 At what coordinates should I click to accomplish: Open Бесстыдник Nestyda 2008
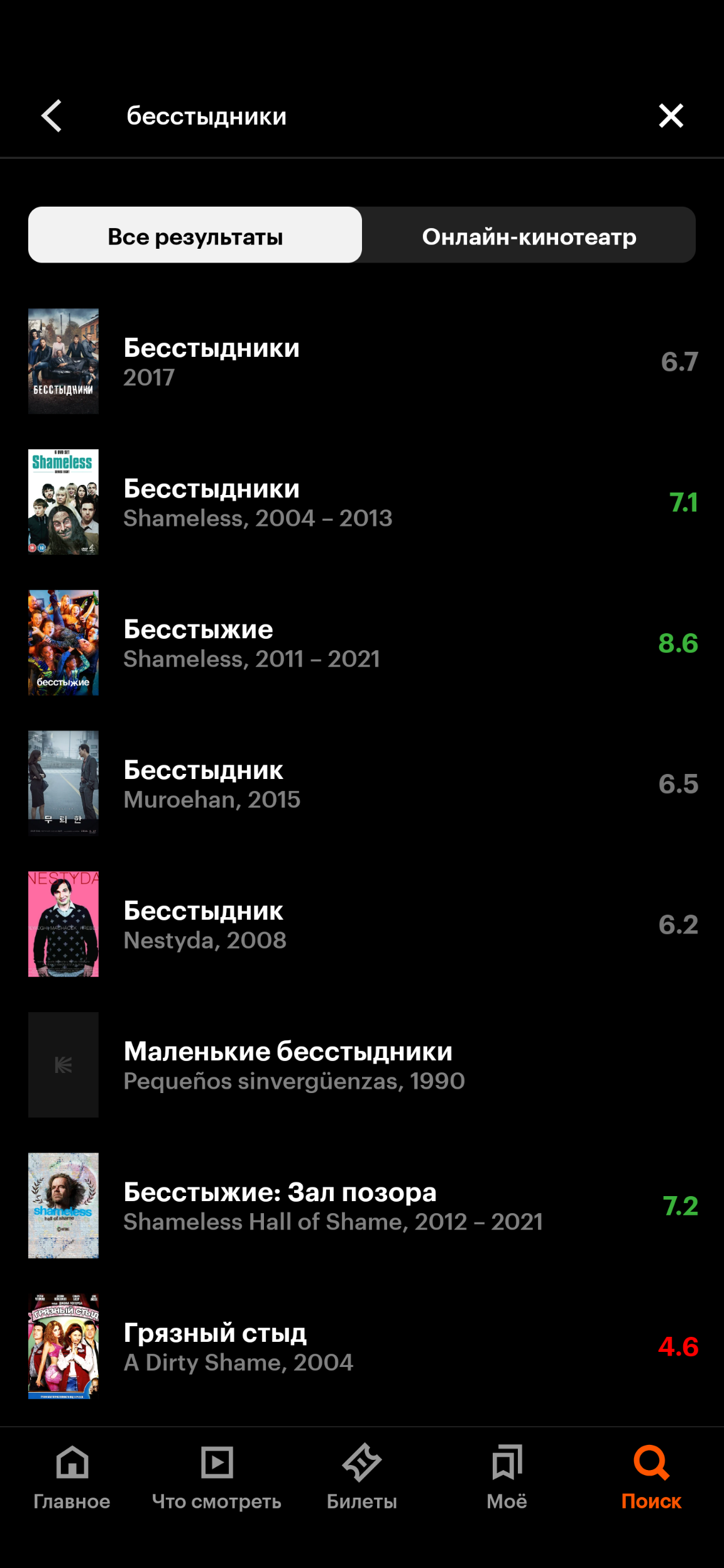(x=362, y=924)
